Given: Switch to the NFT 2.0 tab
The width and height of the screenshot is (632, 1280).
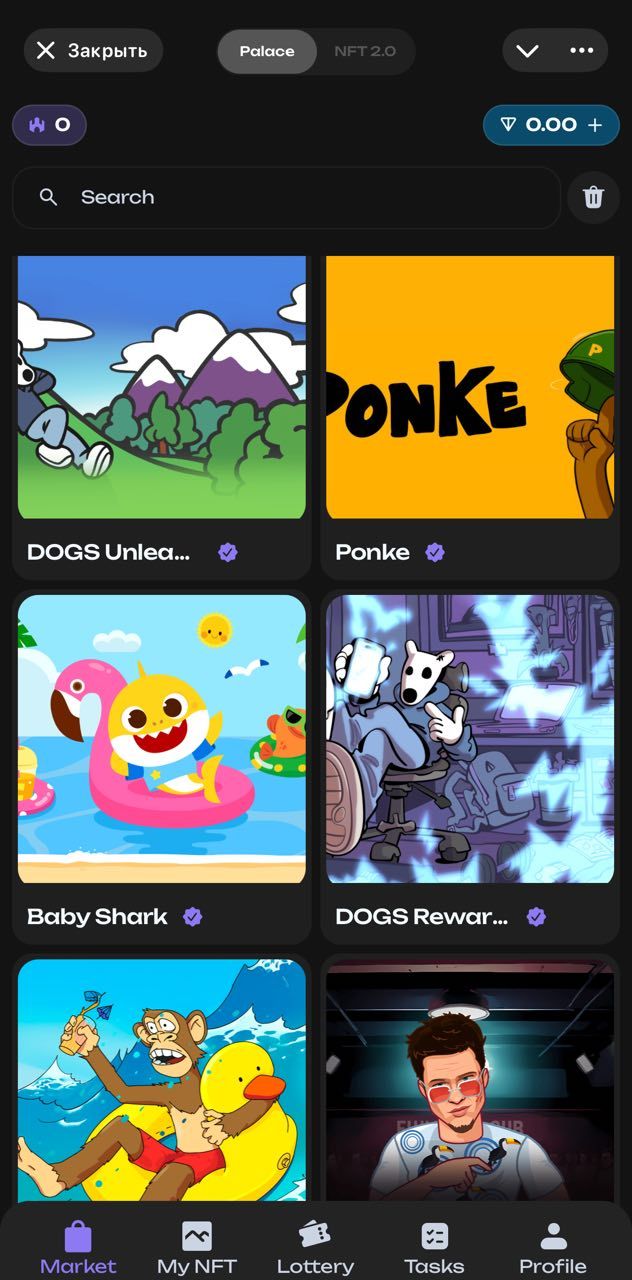Looking at the screenshot, I should click(x=364, y=51).
